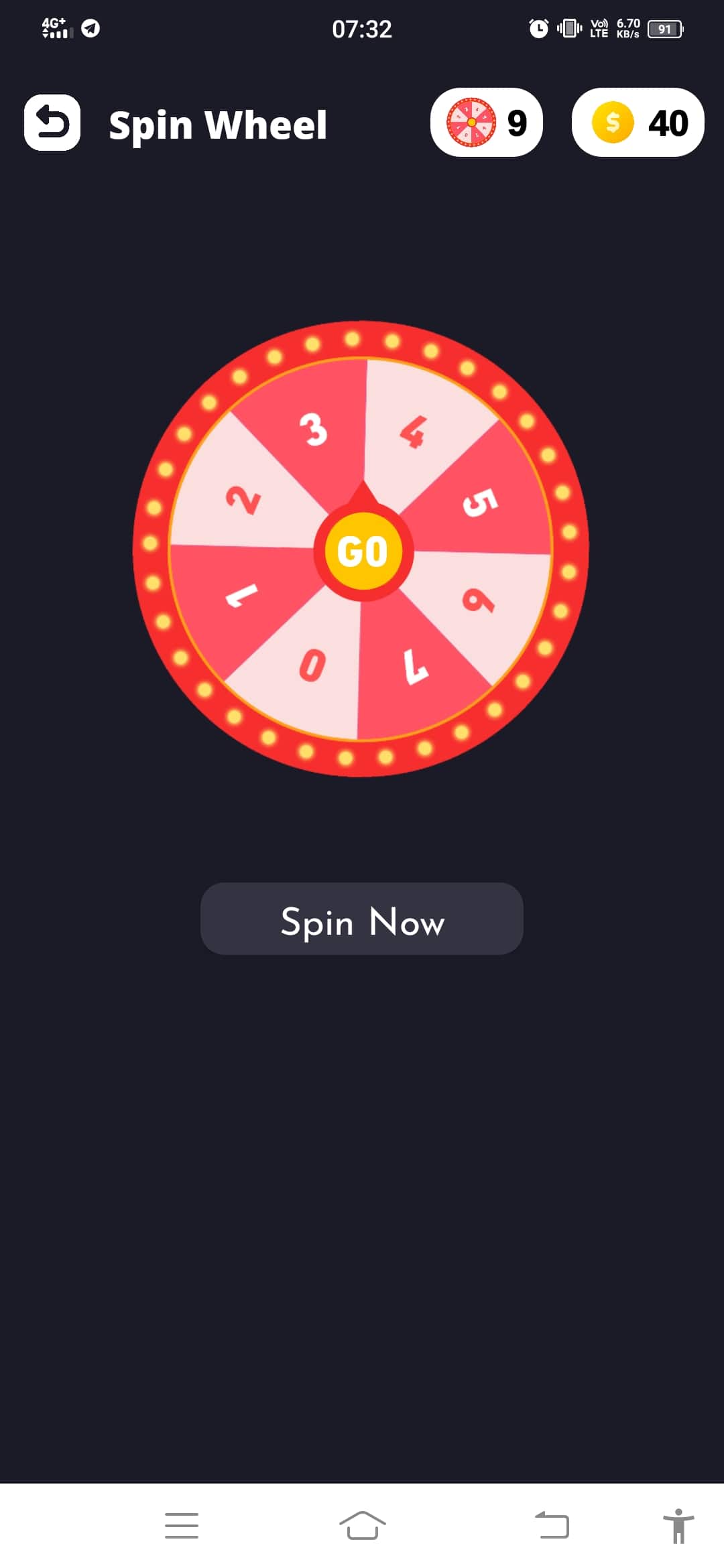The height and width of the screenshot is (1568, 724).
Task: Go back using the top-left arrow
Action: point(52,123)
